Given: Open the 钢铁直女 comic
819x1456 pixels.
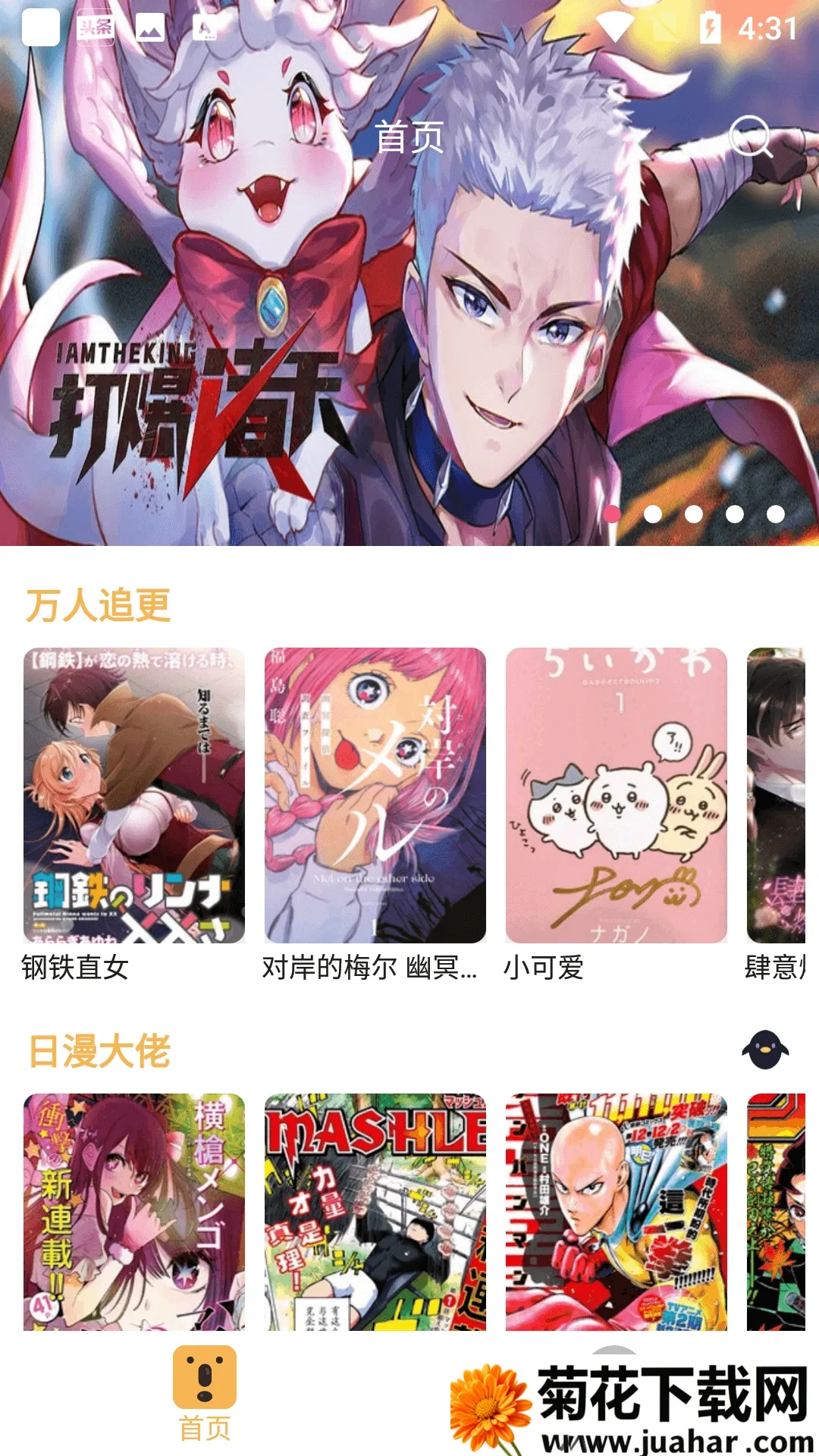Looking at the screenshot, I should 134,795.
